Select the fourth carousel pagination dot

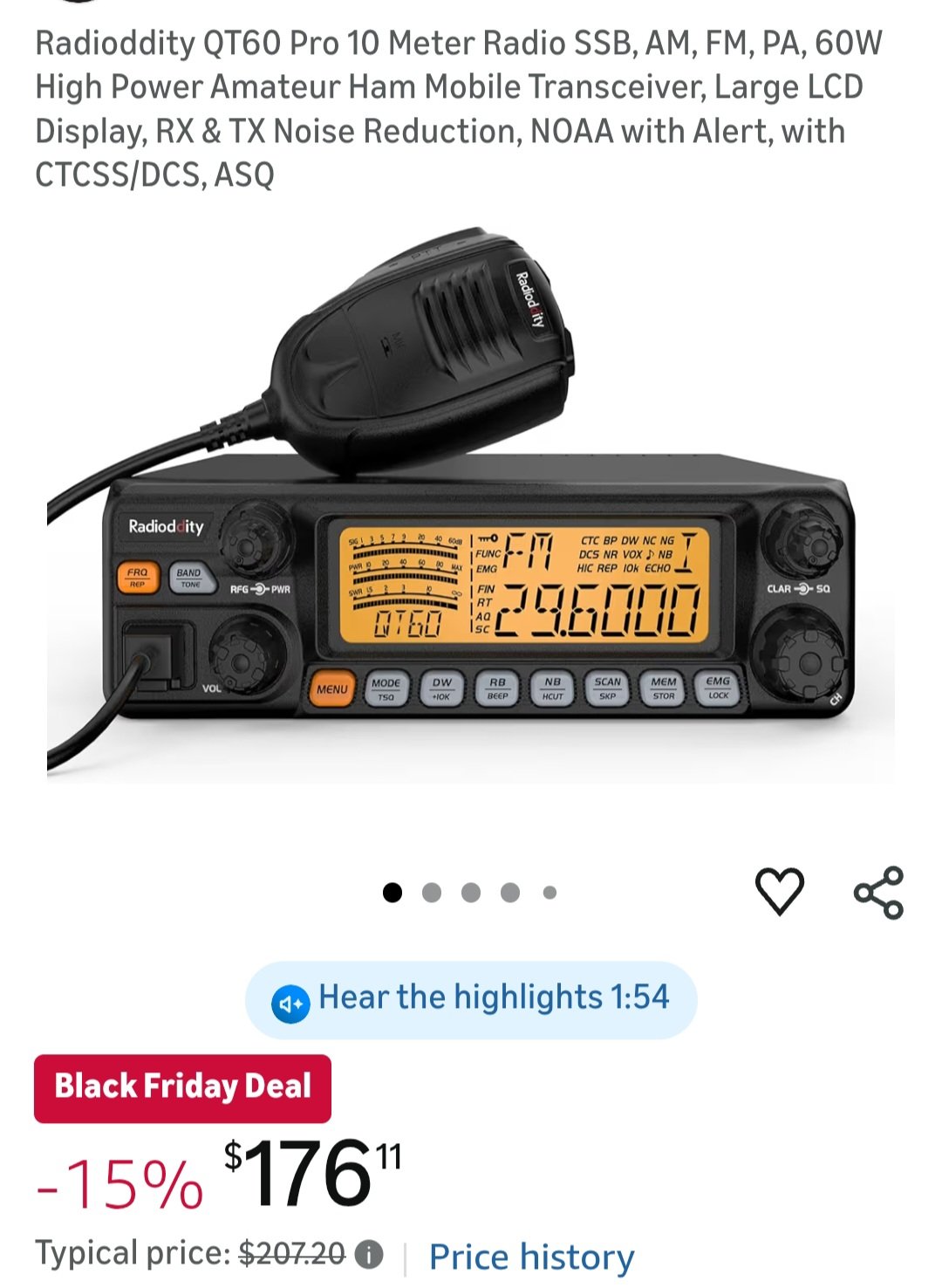(509, 890)
